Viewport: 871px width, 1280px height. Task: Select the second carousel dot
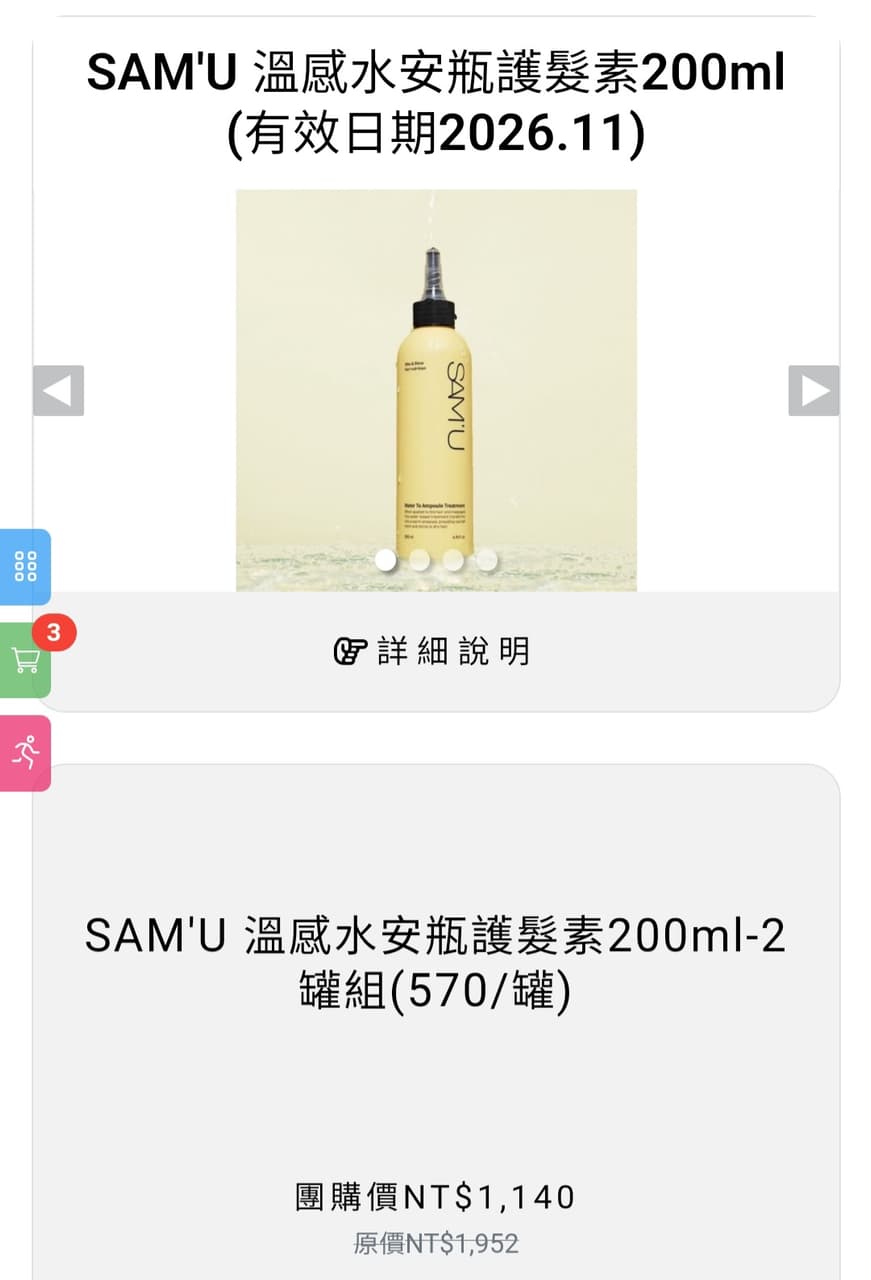pyautogui.click(x=420, y=562)
